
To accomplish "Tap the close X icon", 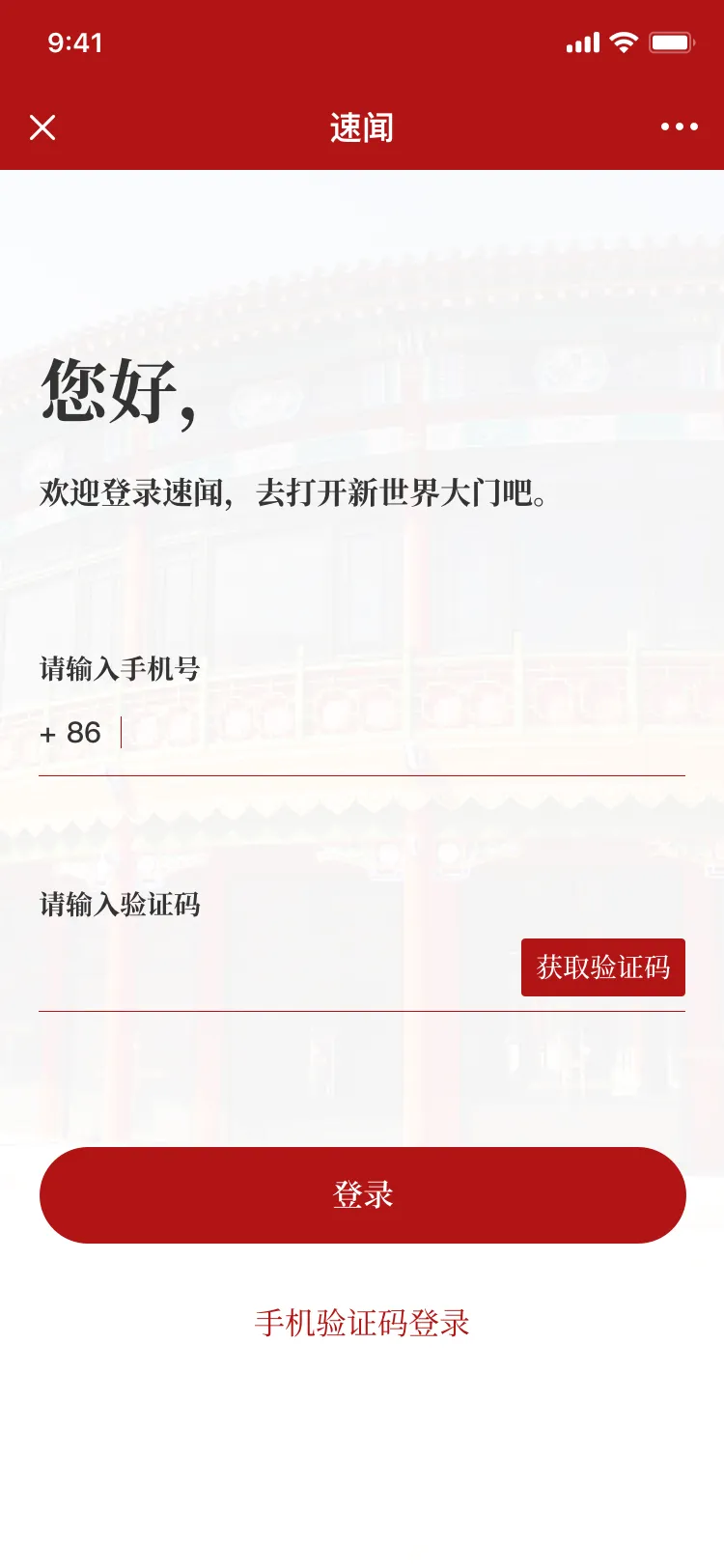I will (x=42, y=126).
